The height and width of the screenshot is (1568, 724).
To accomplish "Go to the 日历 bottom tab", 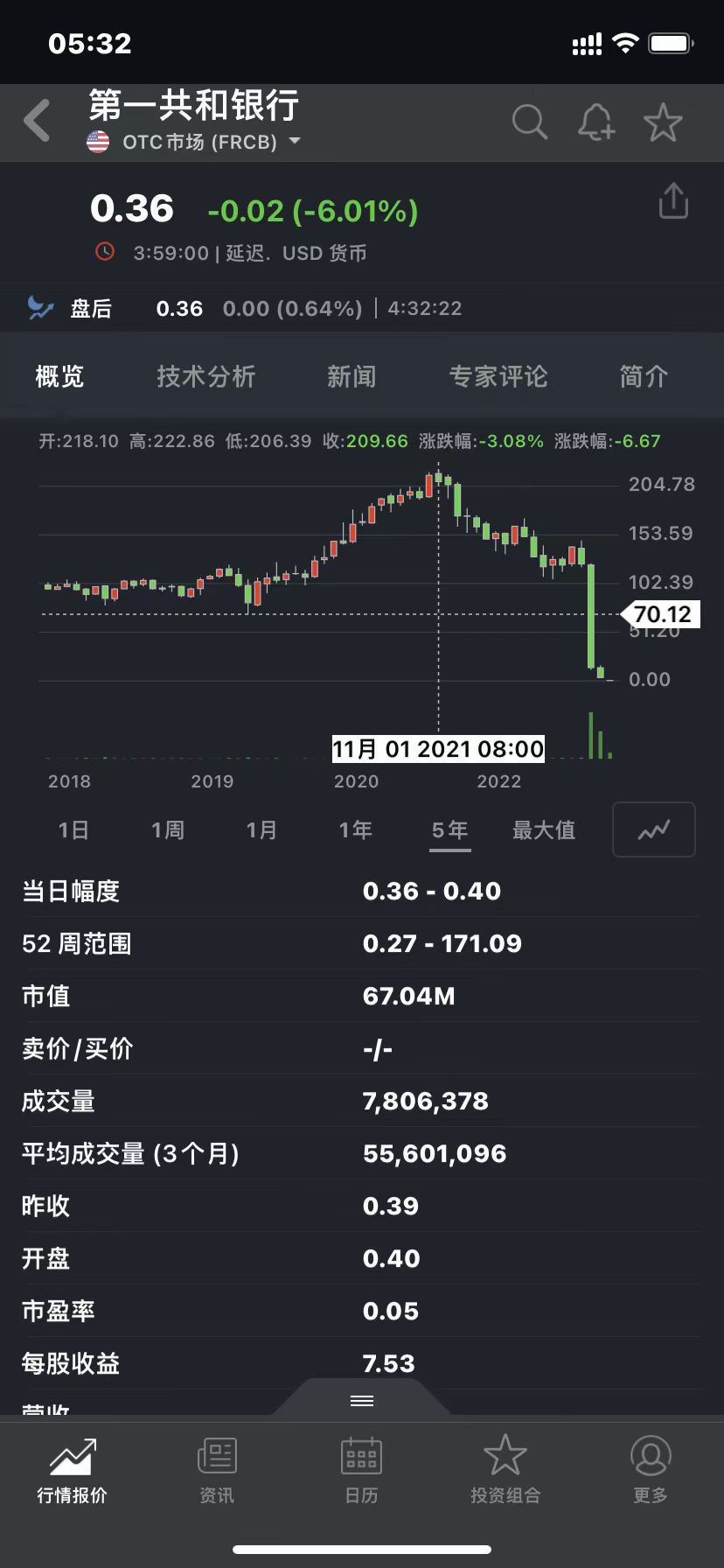I will (361, 1470).
